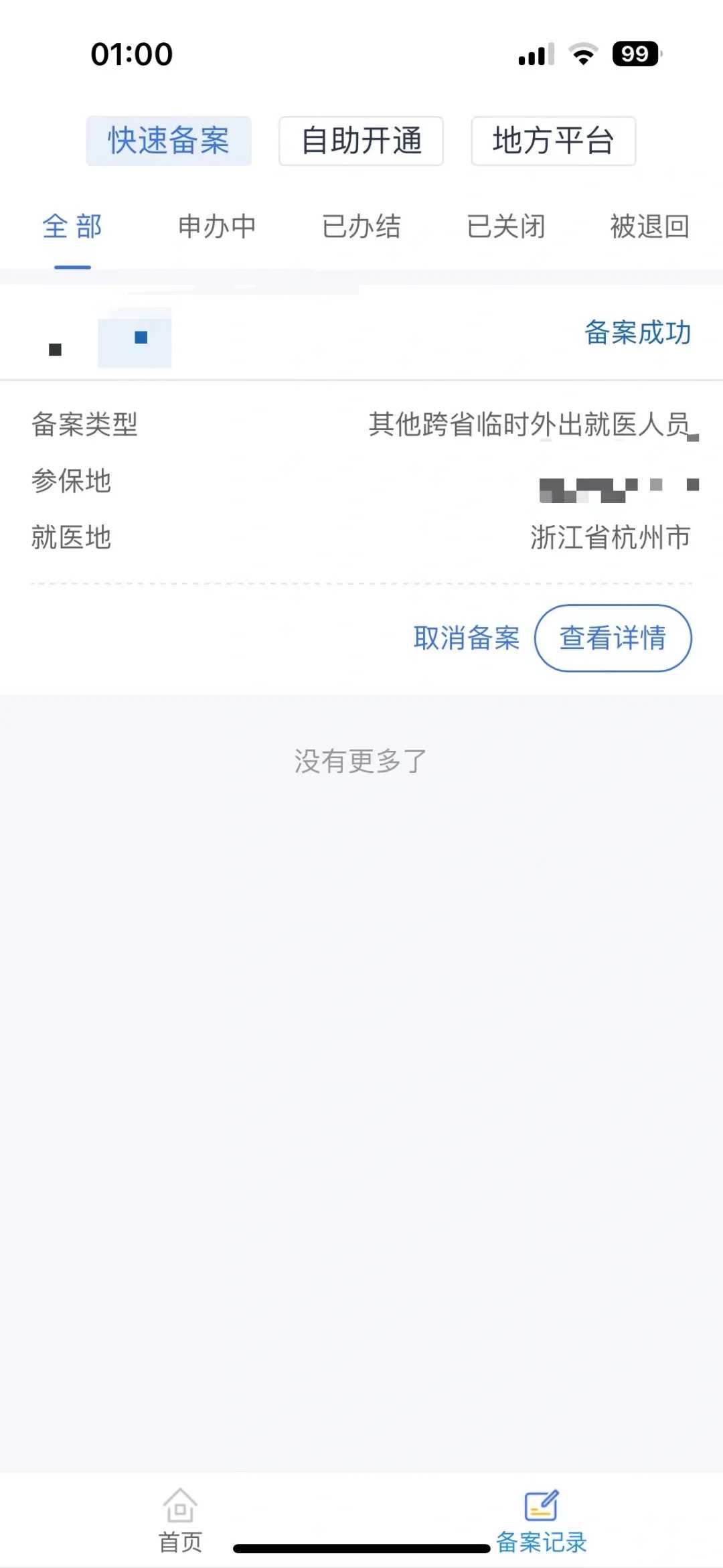Screen dimensions: 723x1568
Task: Switch to the 已办结 tab
Action: pyautogui.click(x=361, y=226)
